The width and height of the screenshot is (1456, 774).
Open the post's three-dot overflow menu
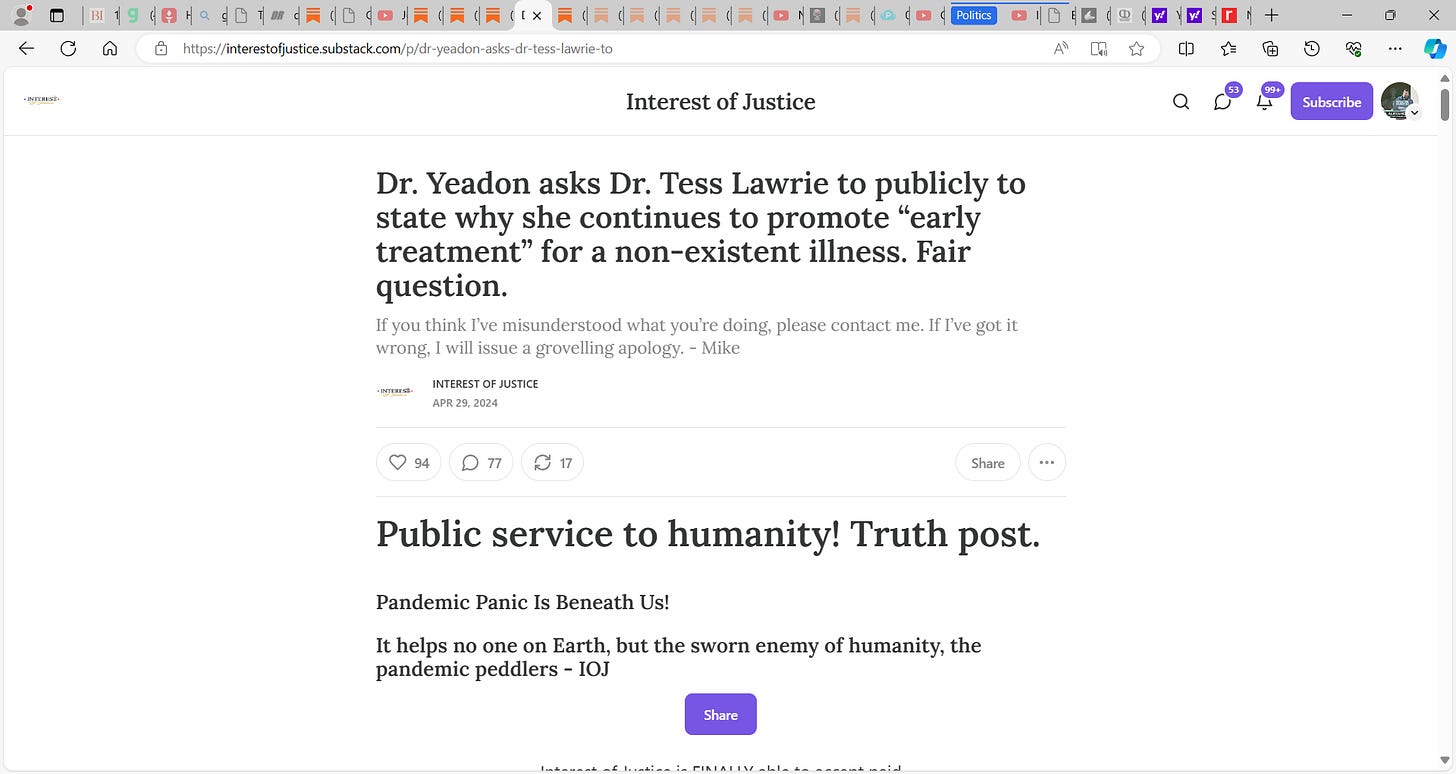point(1047,463)
